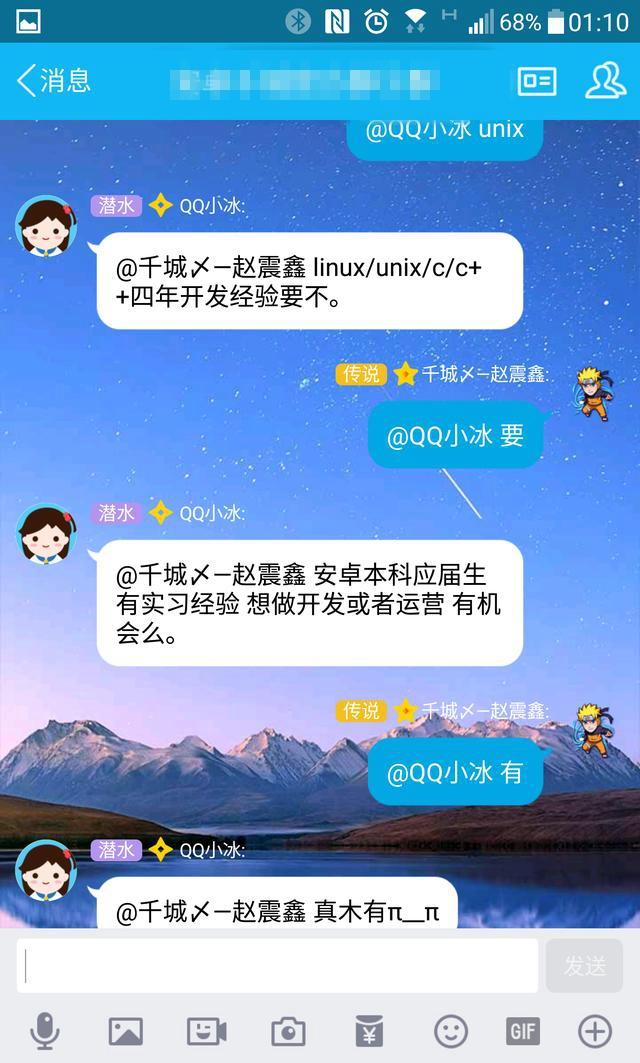This screenshot has height=1063, width=640.
Task: Open QQ小冰 avatar above linux/unix message
Action: pyautogui.click(x=46, y=226)
